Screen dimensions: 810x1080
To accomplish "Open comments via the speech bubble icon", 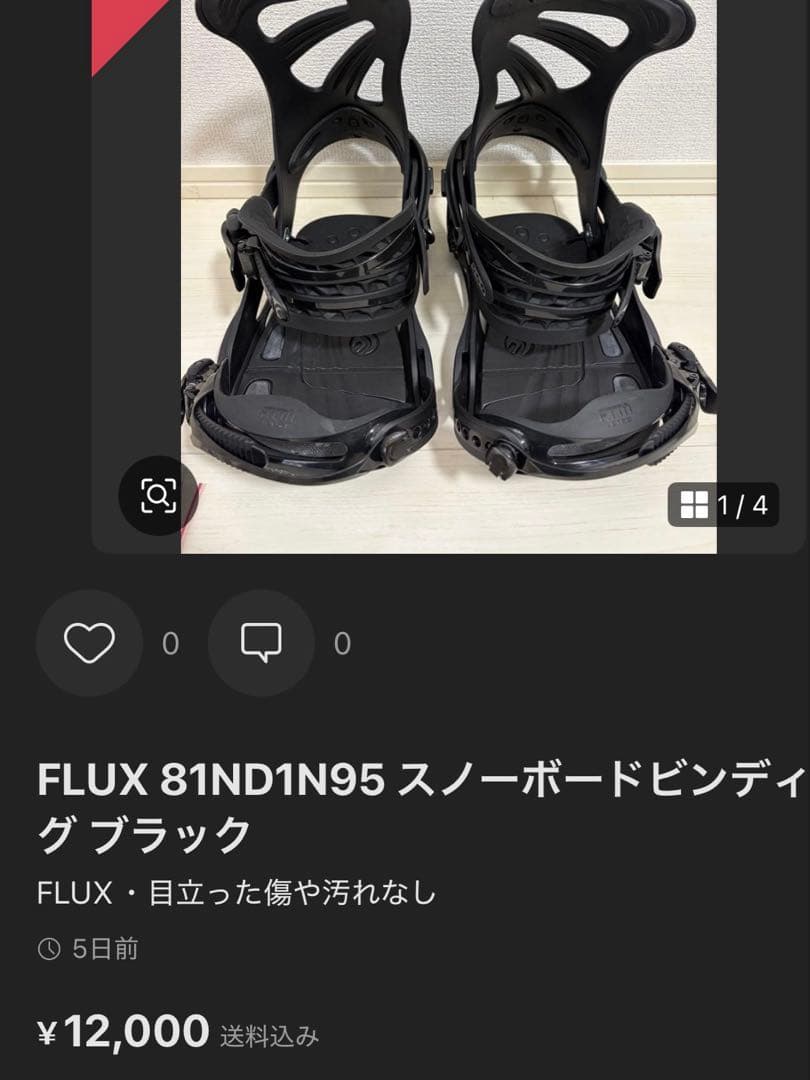I will pos(260,644).
